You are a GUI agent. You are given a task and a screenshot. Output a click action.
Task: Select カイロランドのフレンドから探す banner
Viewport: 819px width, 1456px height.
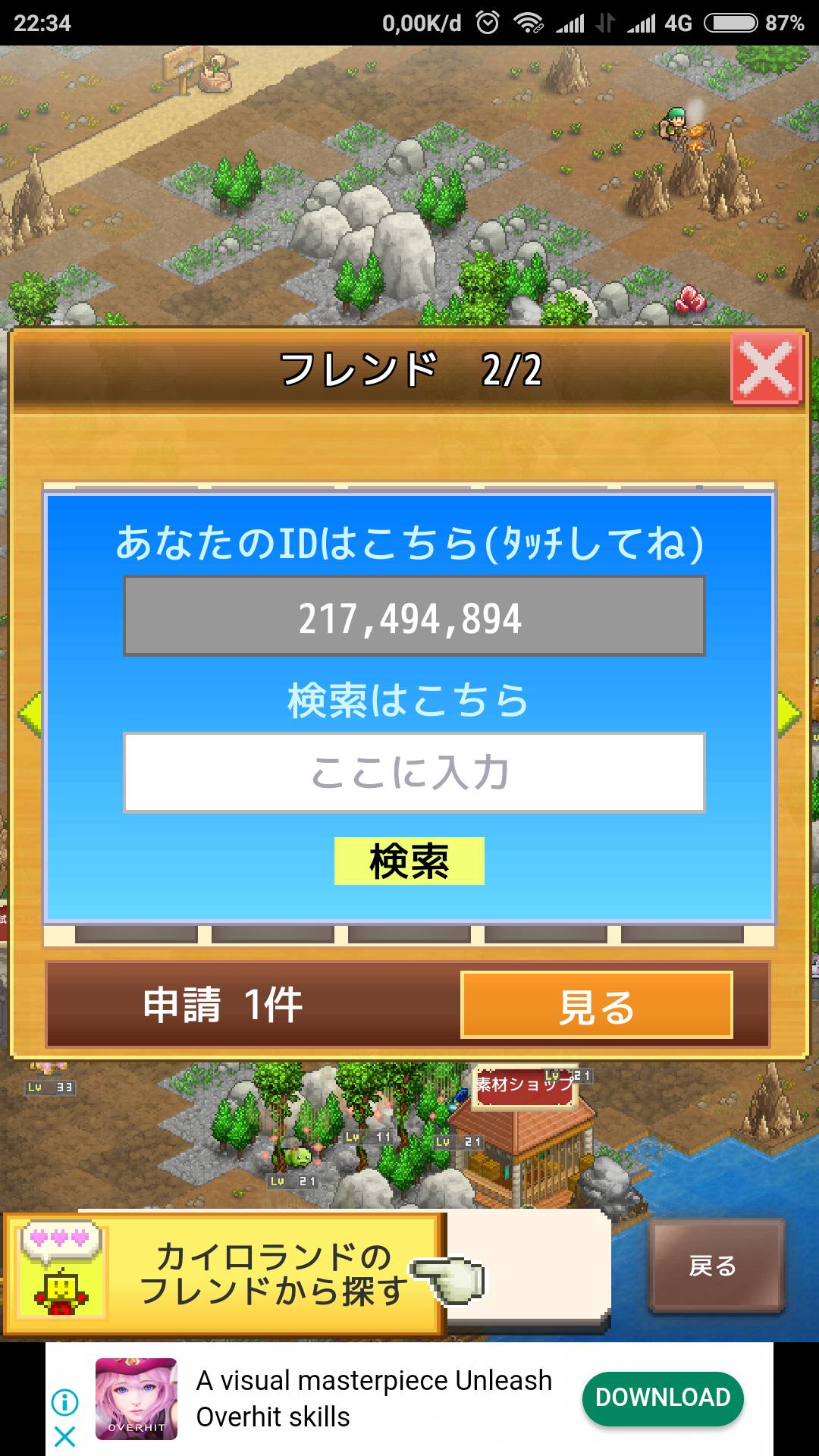224,1274
